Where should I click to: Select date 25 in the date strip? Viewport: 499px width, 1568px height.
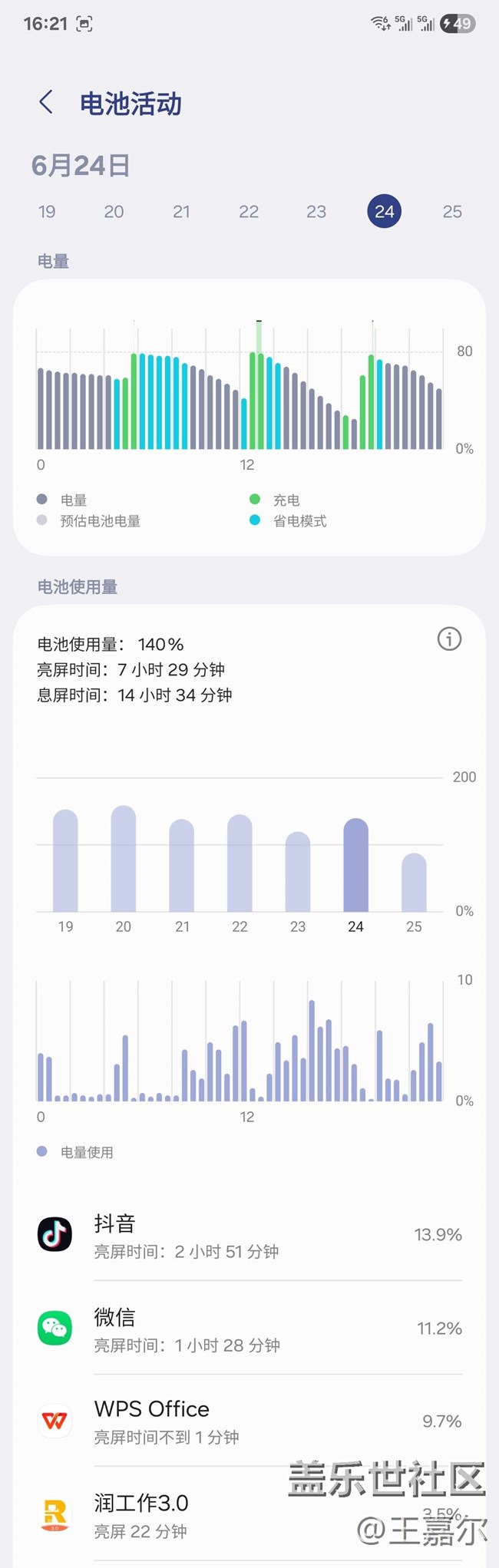452,212
